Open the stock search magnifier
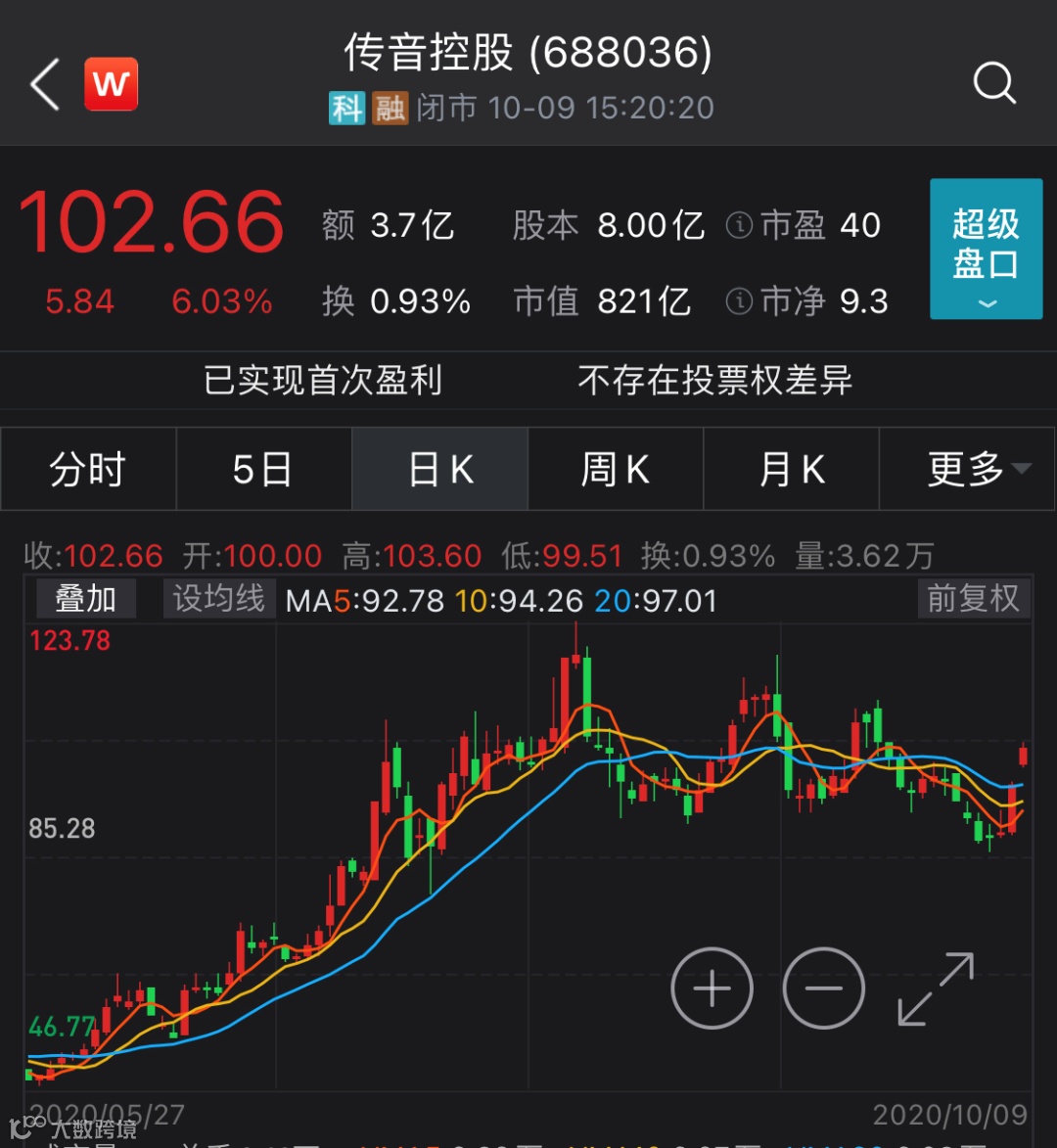The image size is (1057, 1148). (994, 84)
